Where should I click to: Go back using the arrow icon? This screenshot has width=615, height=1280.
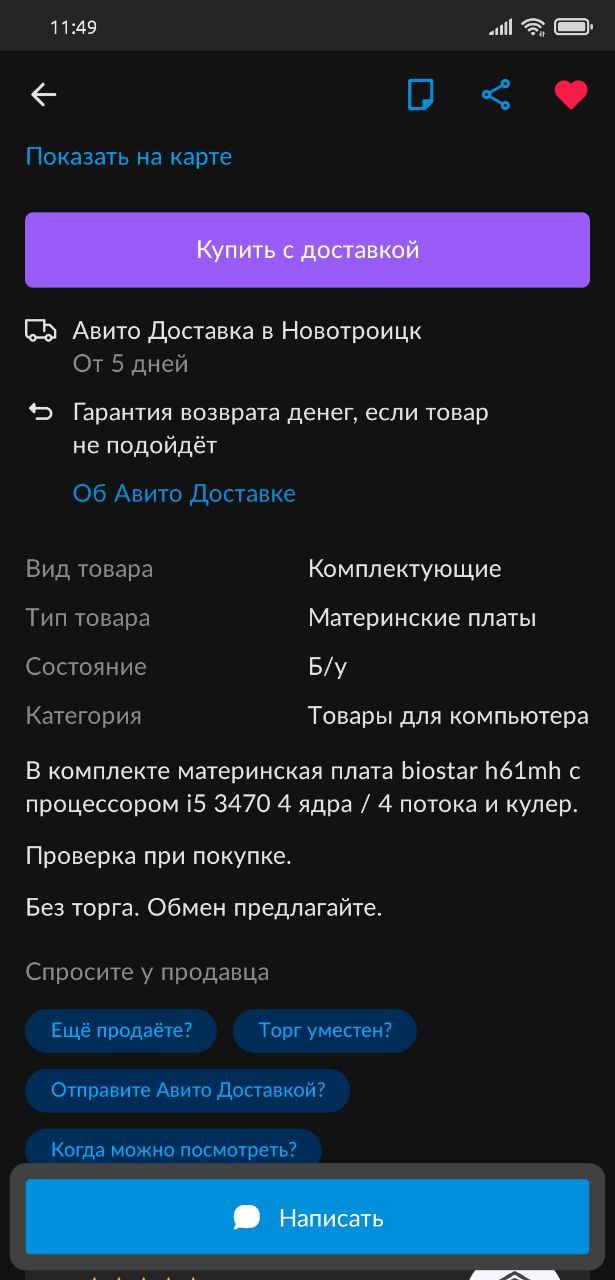[x=43, y=95]
